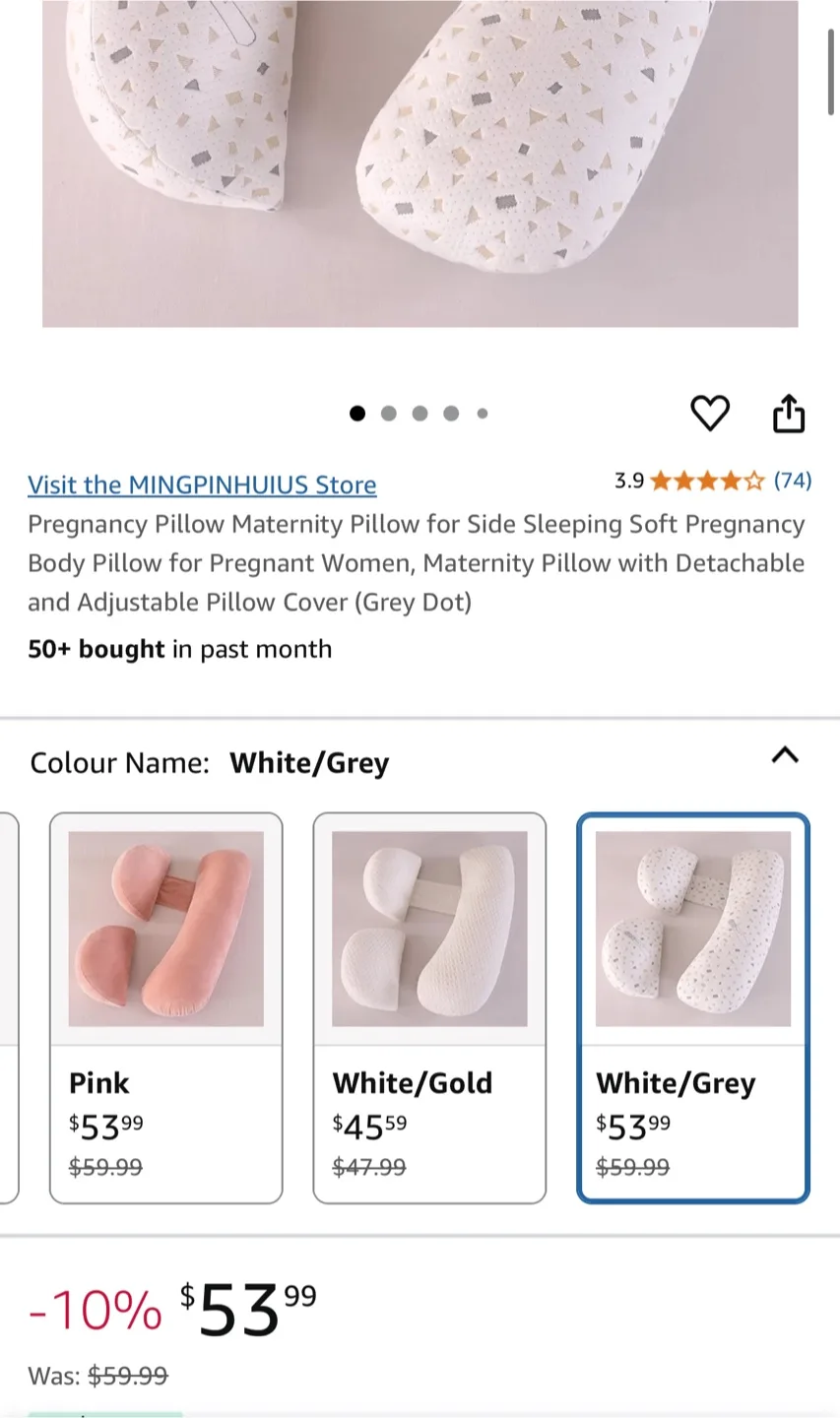Click the White/Gold pillow thumbnail
Viewport: 840px width, 1418px height.
click(x=429, y=926)
